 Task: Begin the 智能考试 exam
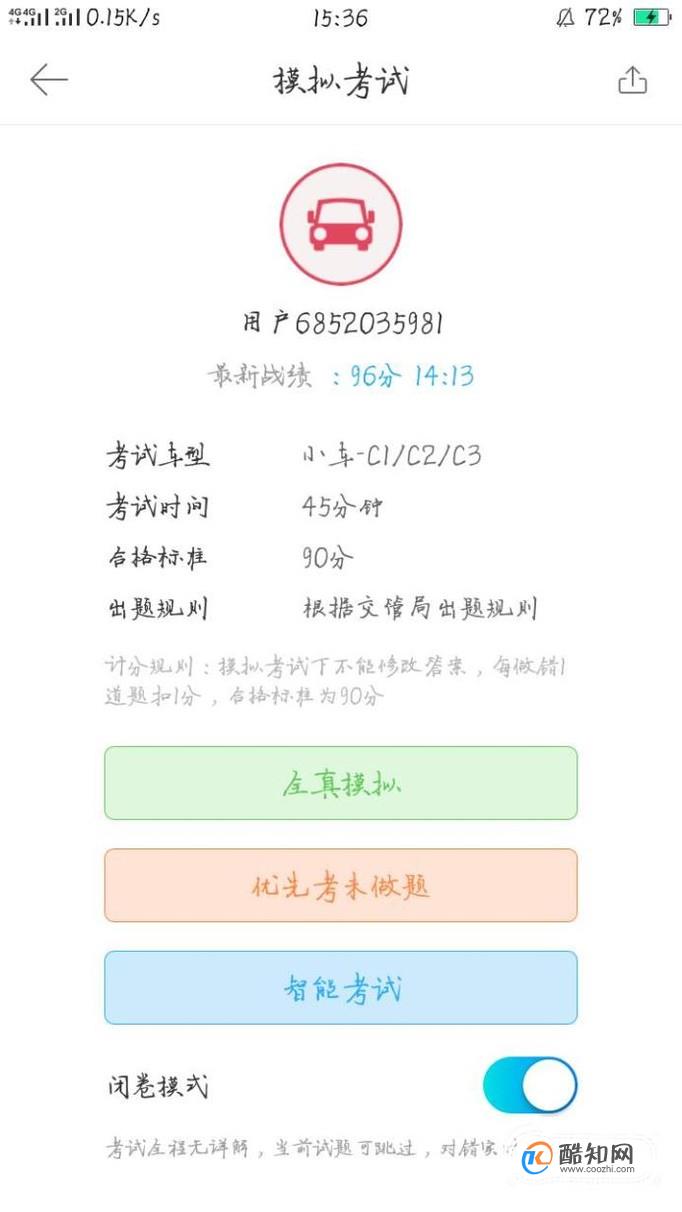341,988
